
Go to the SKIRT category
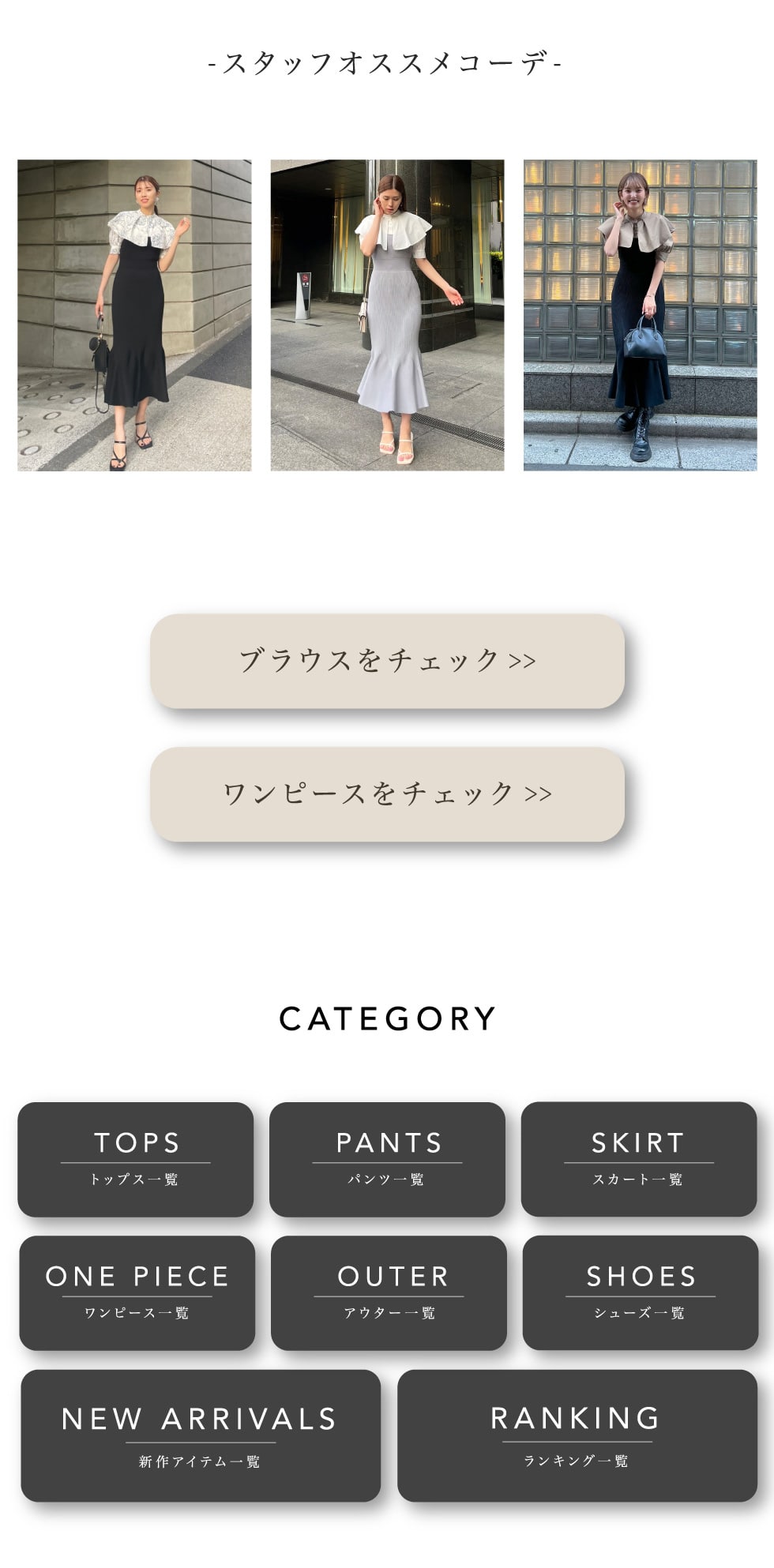coord(639,1159)
